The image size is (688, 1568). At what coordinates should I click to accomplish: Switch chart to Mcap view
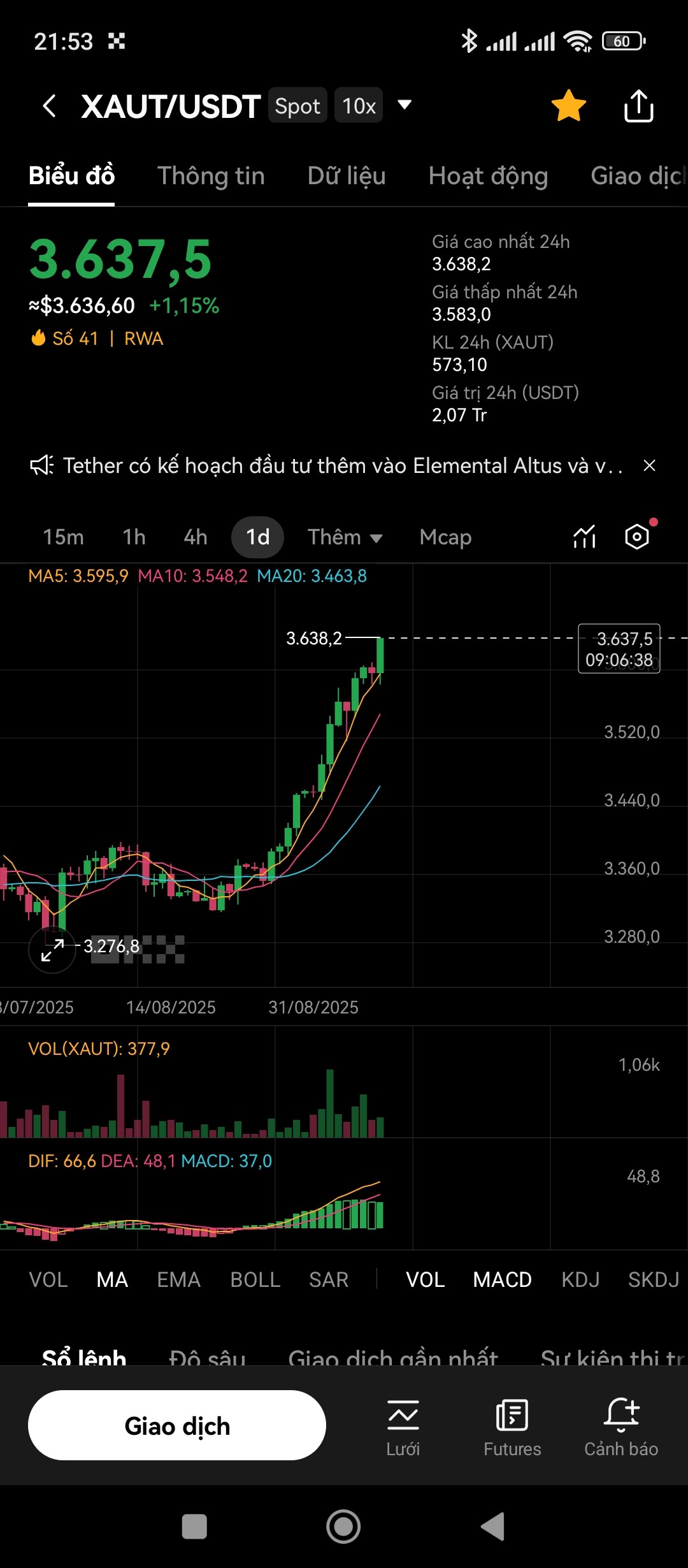click(445, 537)
